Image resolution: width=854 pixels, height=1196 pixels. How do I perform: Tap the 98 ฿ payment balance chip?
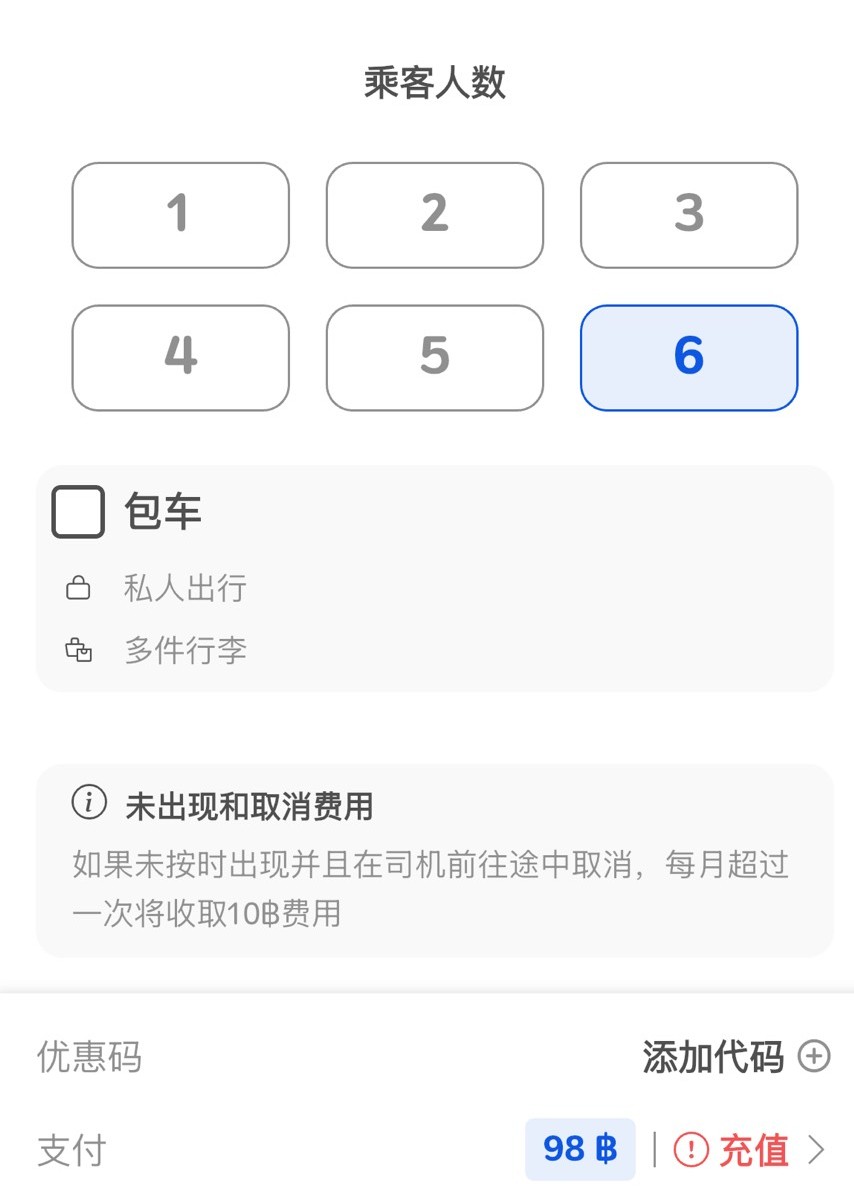pos(580,1149)
